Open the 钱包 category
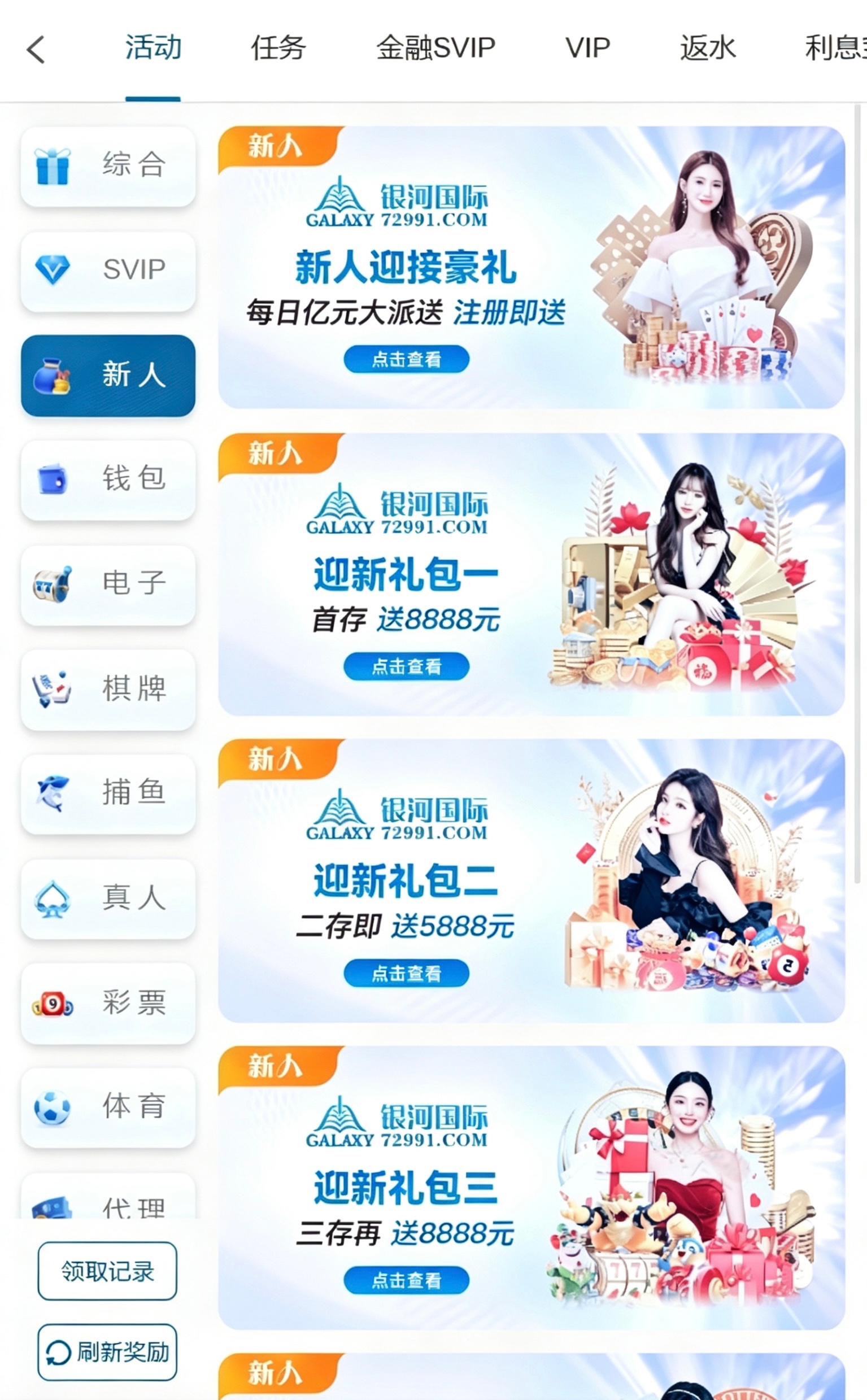Screen dimensions: 867x1400 click(108, 479)
